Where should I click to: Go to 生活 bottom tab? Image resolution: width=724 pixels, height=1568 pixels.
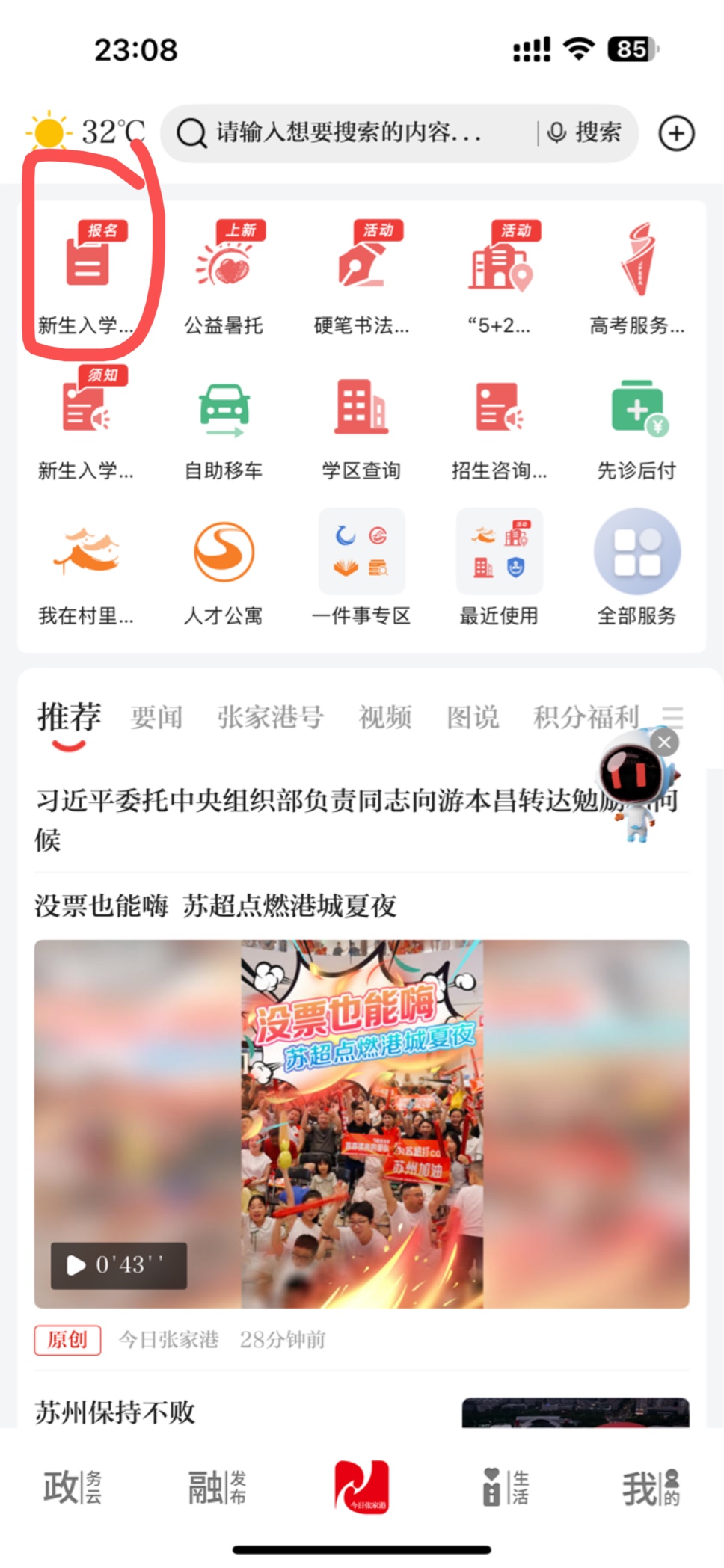coord(506,1487)
